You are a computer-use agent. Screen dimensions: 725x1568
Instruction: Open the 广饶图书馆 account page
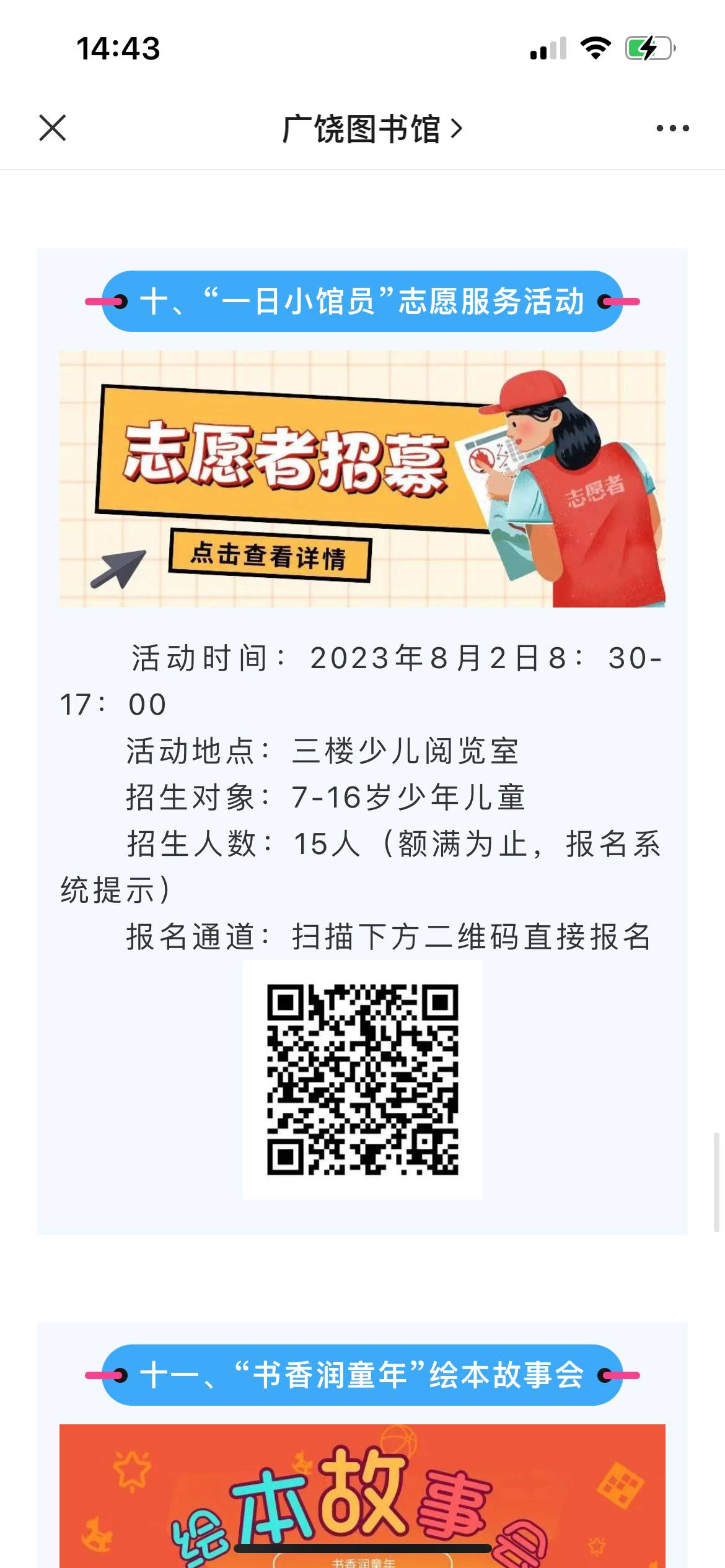[x=372, y=129]
